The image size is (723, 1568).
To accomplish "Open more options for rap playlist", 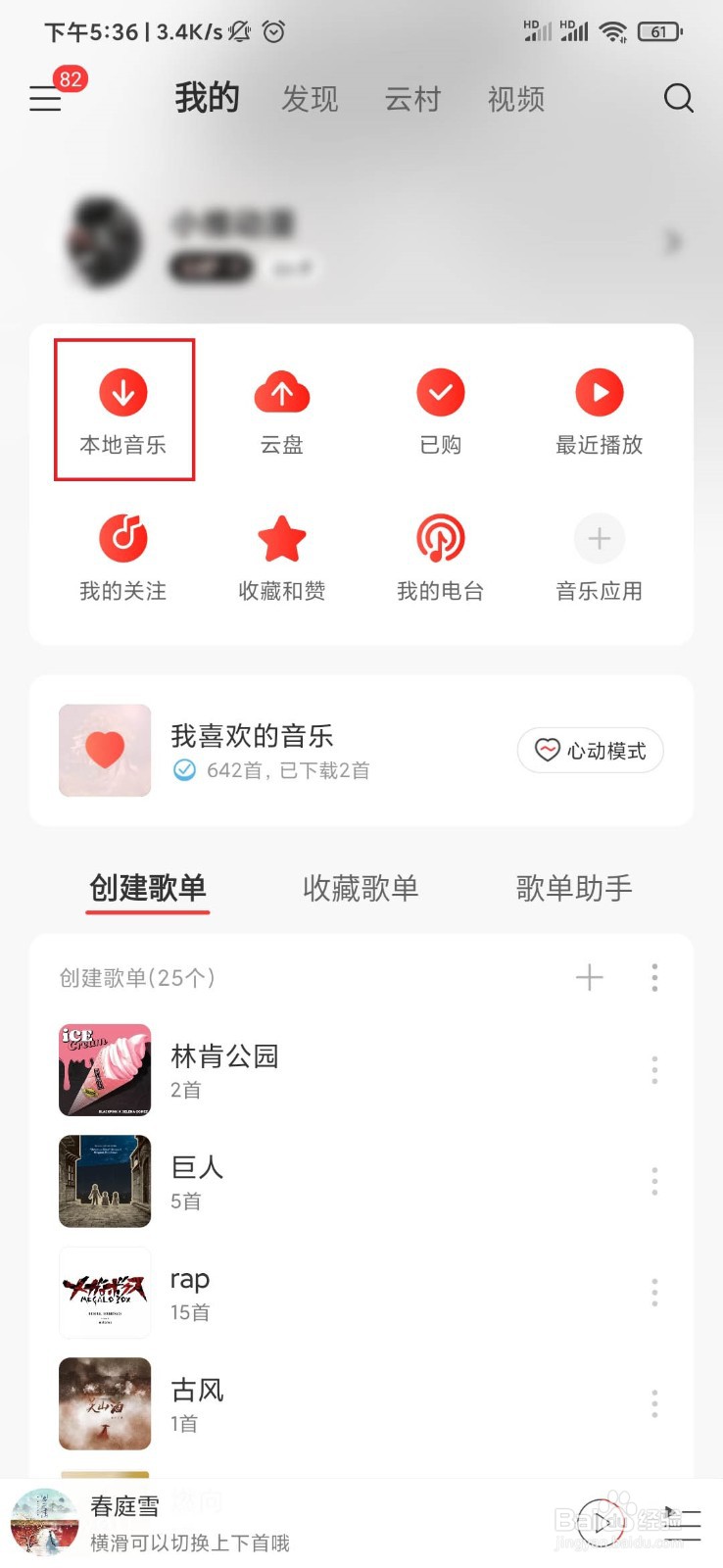I will click(654, 1294).
